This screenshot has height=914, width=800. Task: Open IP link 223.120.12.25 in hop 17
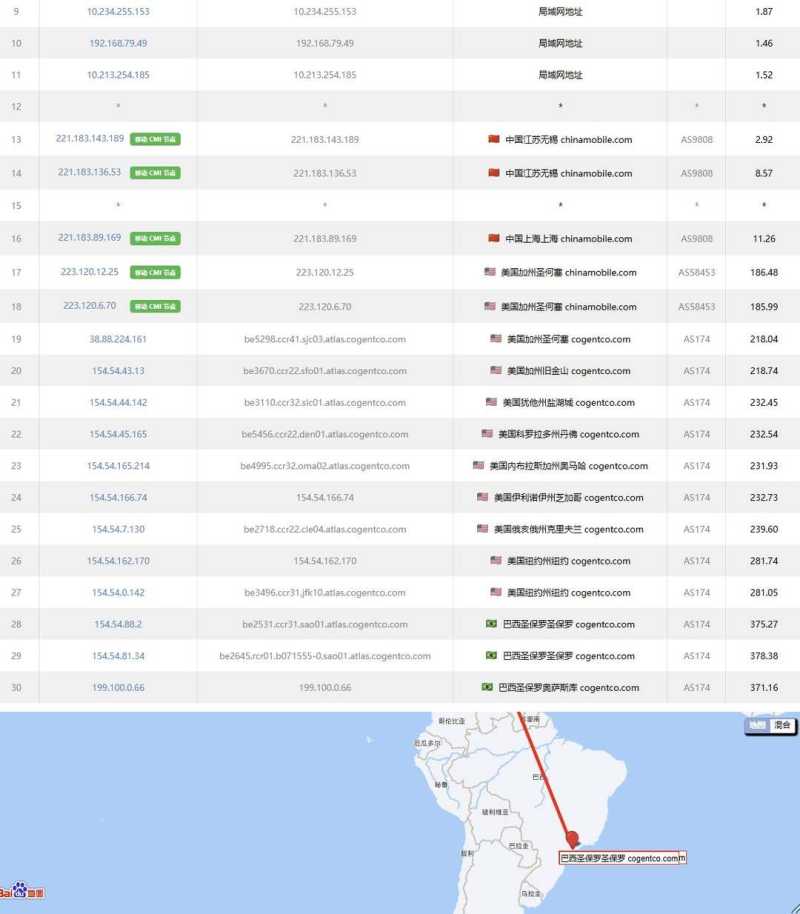(x=90, y=272)
